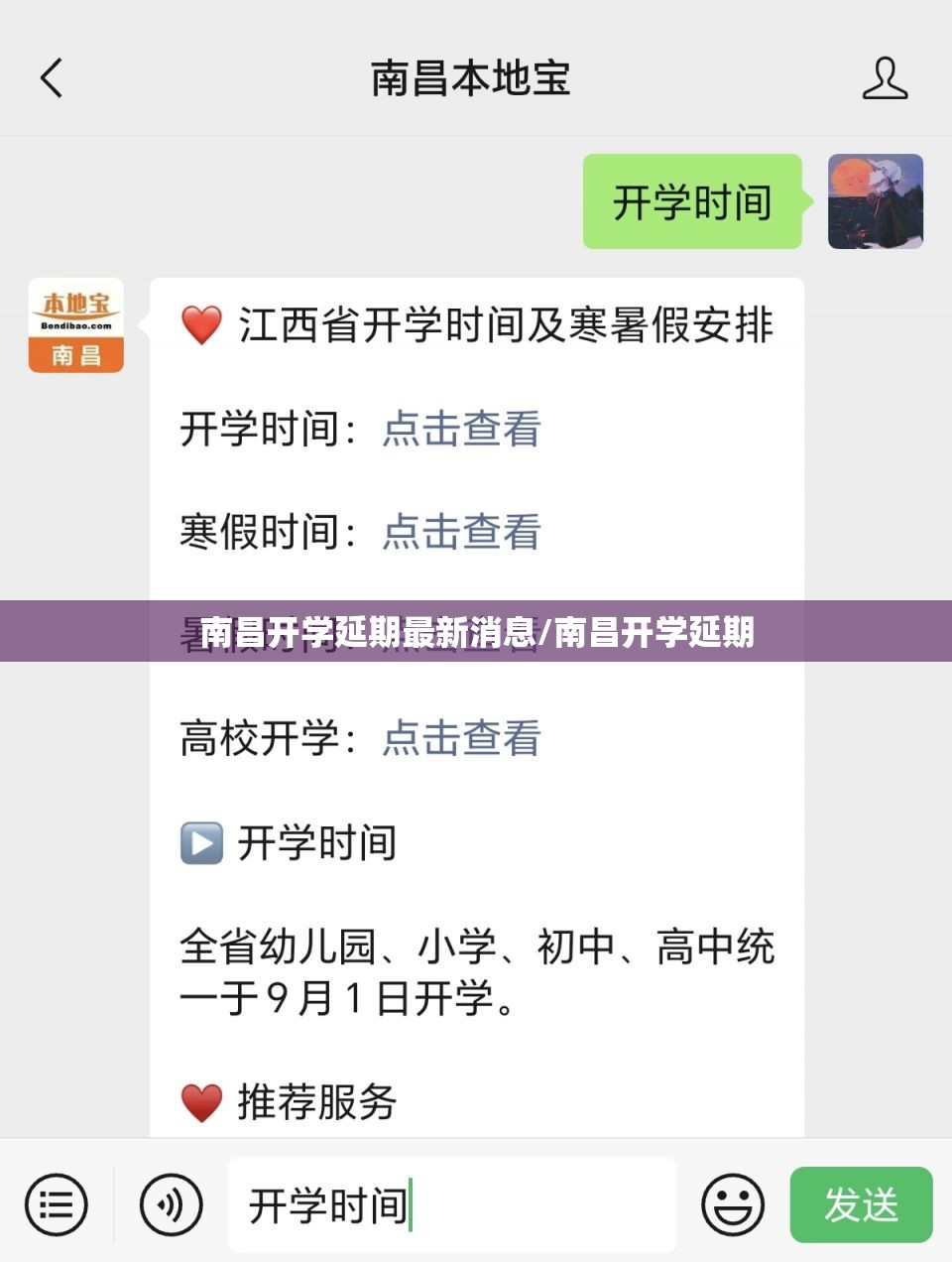Open the account profile icon
Screen dimensions: 952x1262
tap(885, 78)
